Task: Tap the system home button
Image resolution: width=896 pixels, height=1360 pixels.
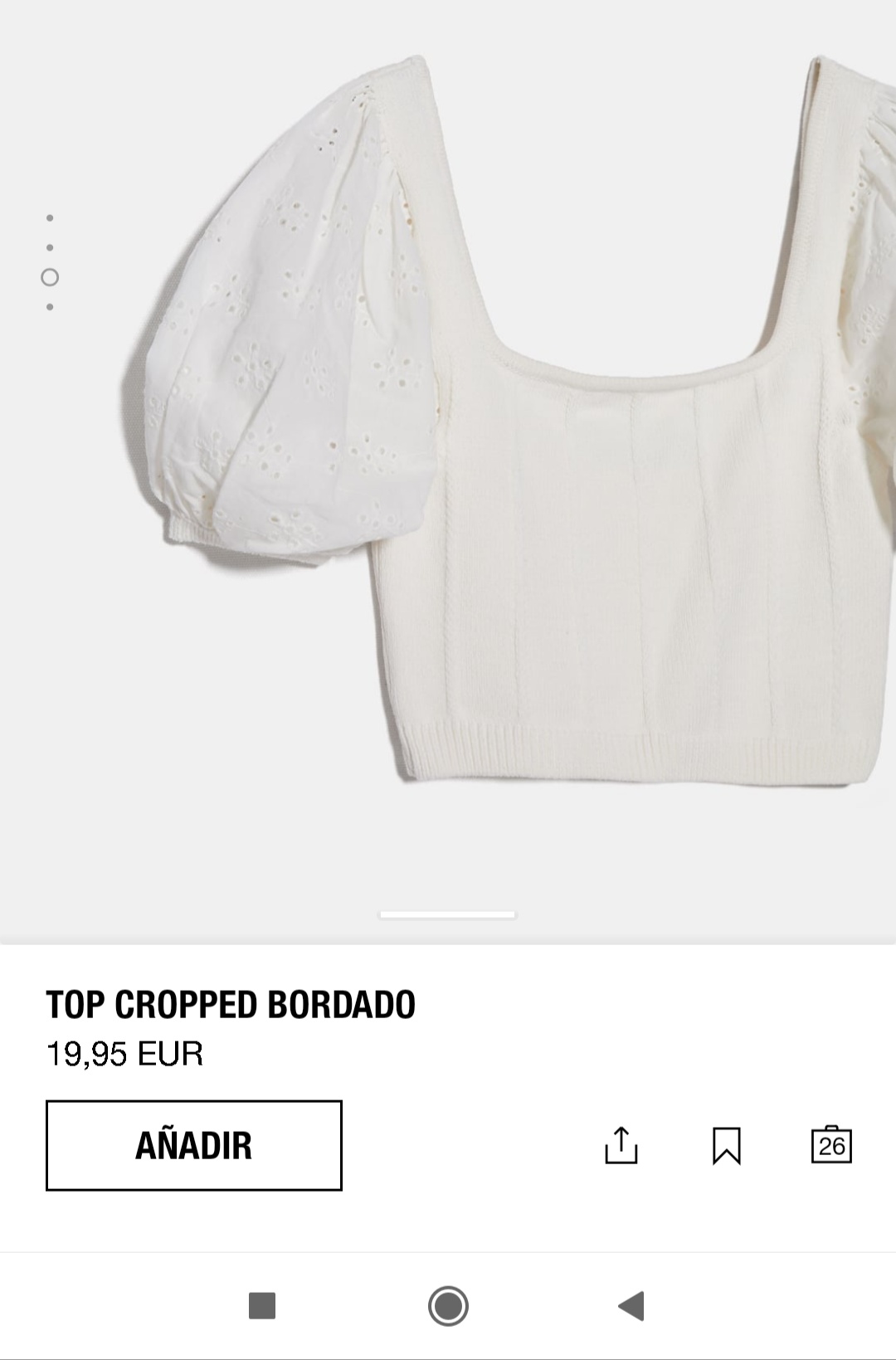Action: click(x=448, y=1306)
